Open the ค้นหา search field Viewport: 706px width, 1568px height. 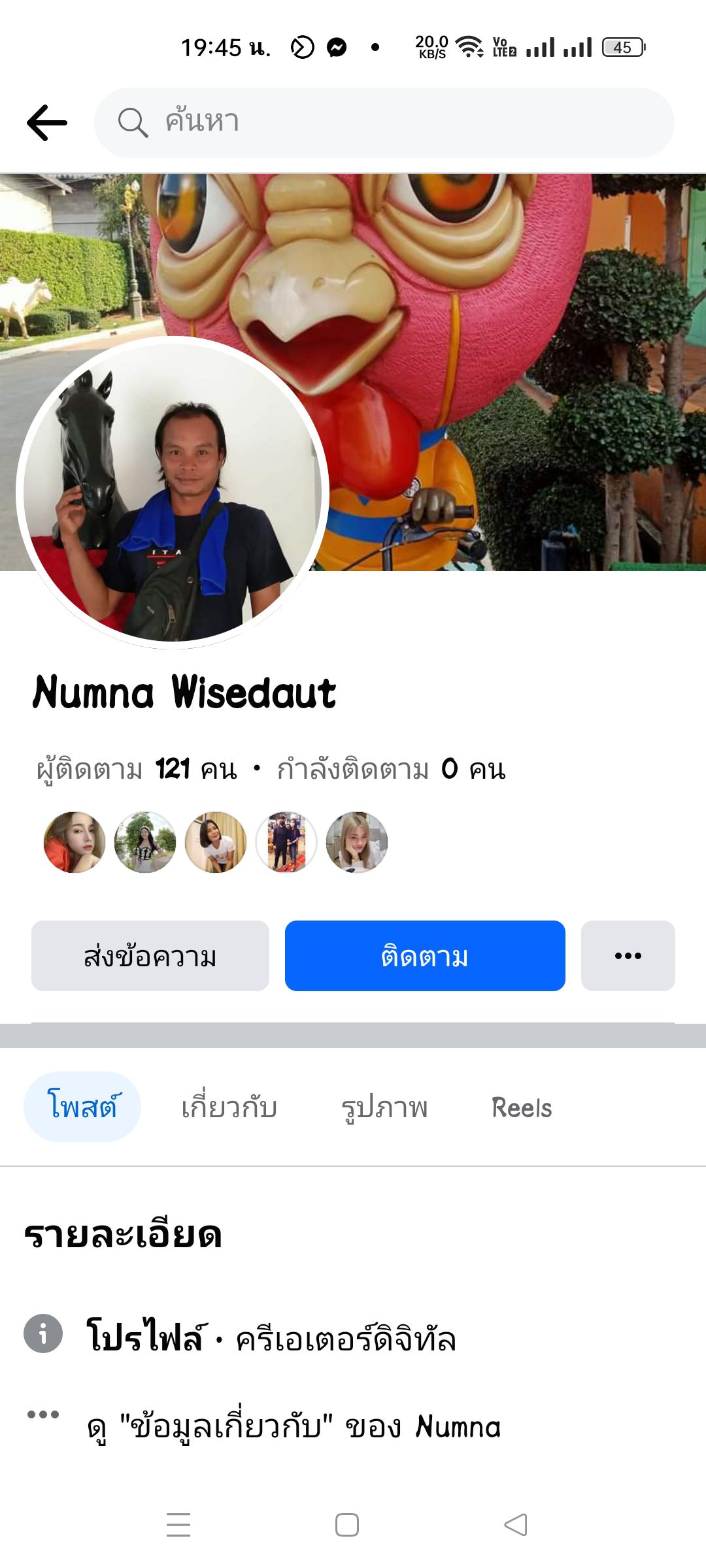coord(384,123)
